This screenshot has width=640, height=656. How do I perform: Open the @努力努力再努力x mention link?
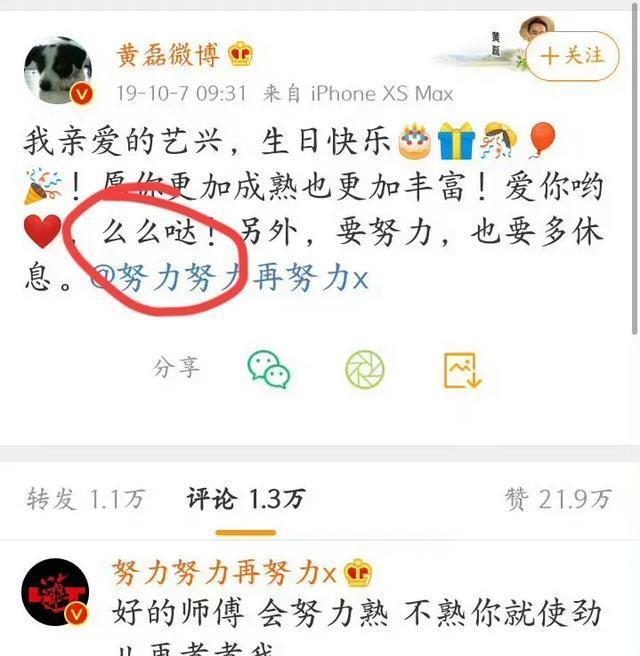pyautogui.click(x=228, y=278)
